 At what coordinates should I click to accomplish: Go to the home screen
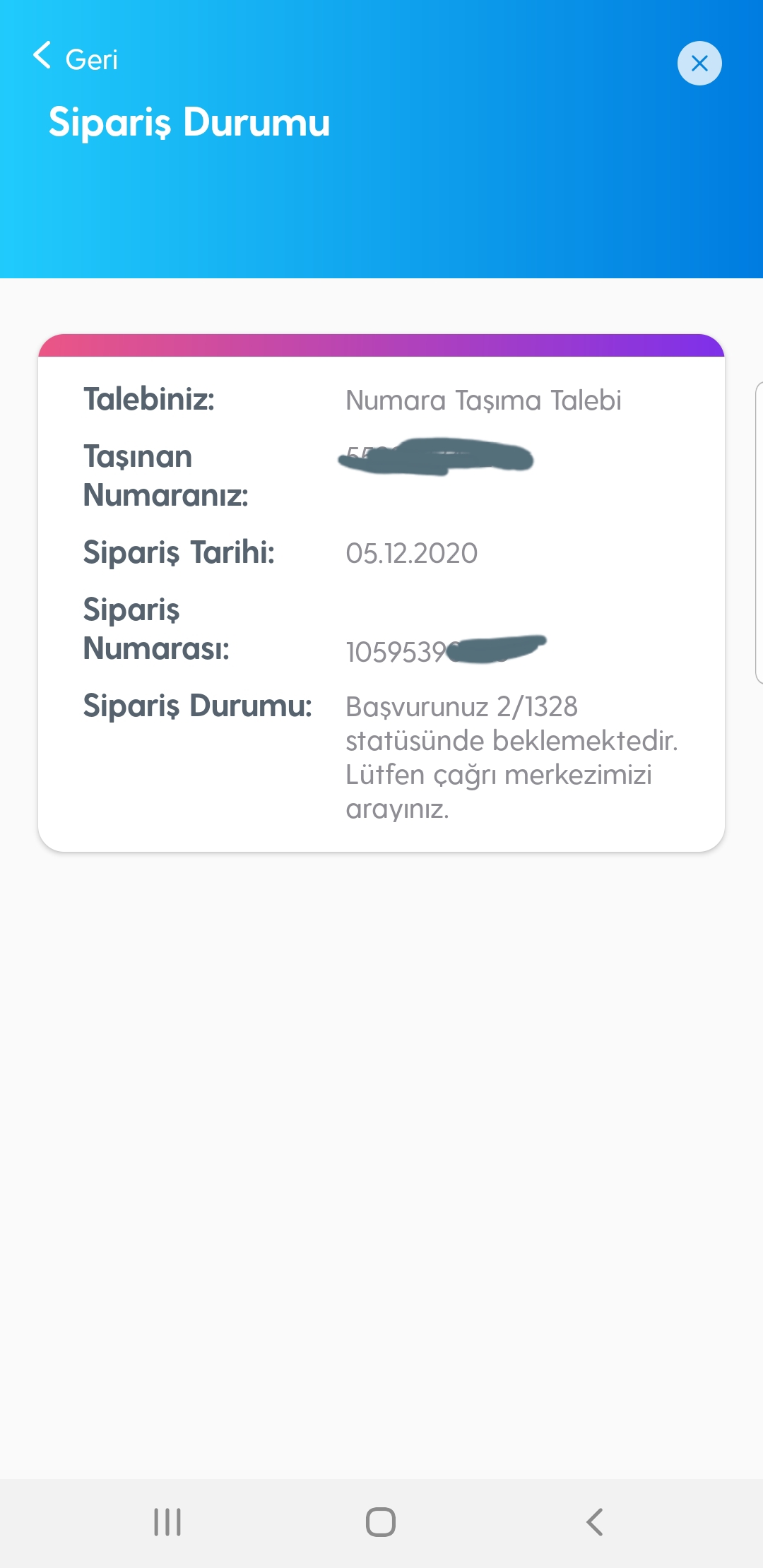click(x=381, y=1522)
